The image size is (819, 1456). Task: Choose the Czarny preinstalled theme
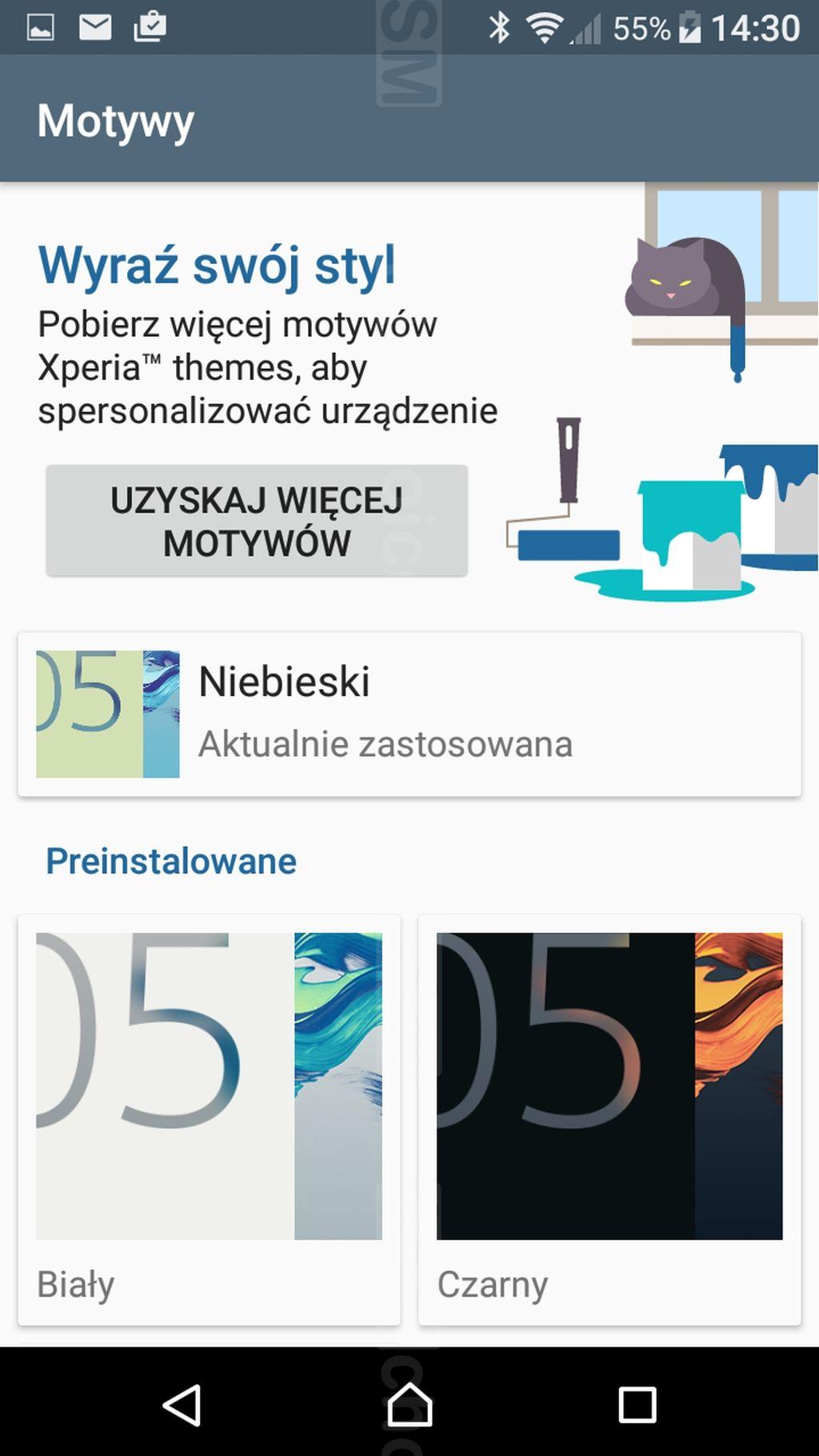coord(609,1120)
